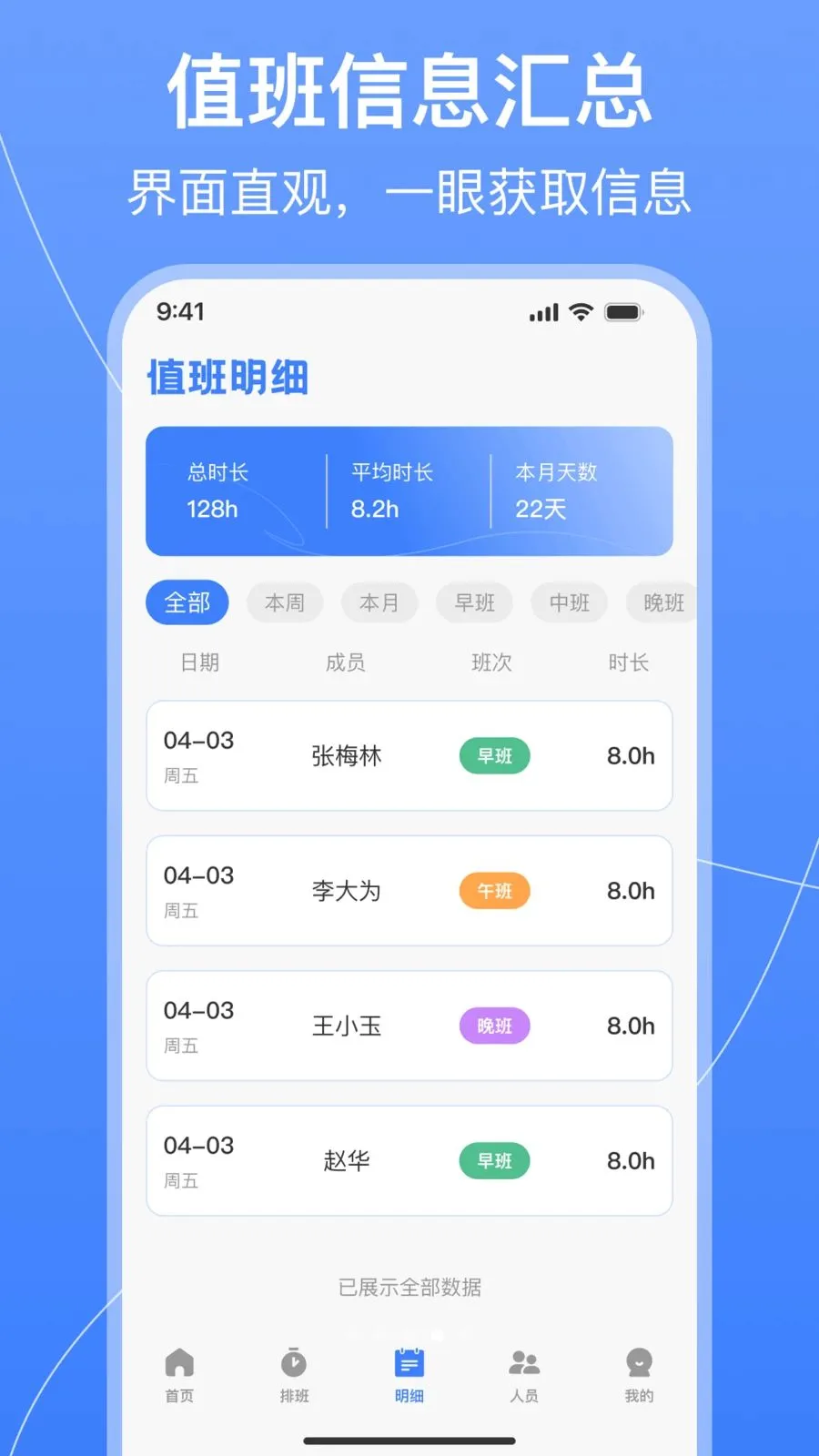Enable the 早班 shift filter
819x1456 pixels.
click(x=474, y=602)
